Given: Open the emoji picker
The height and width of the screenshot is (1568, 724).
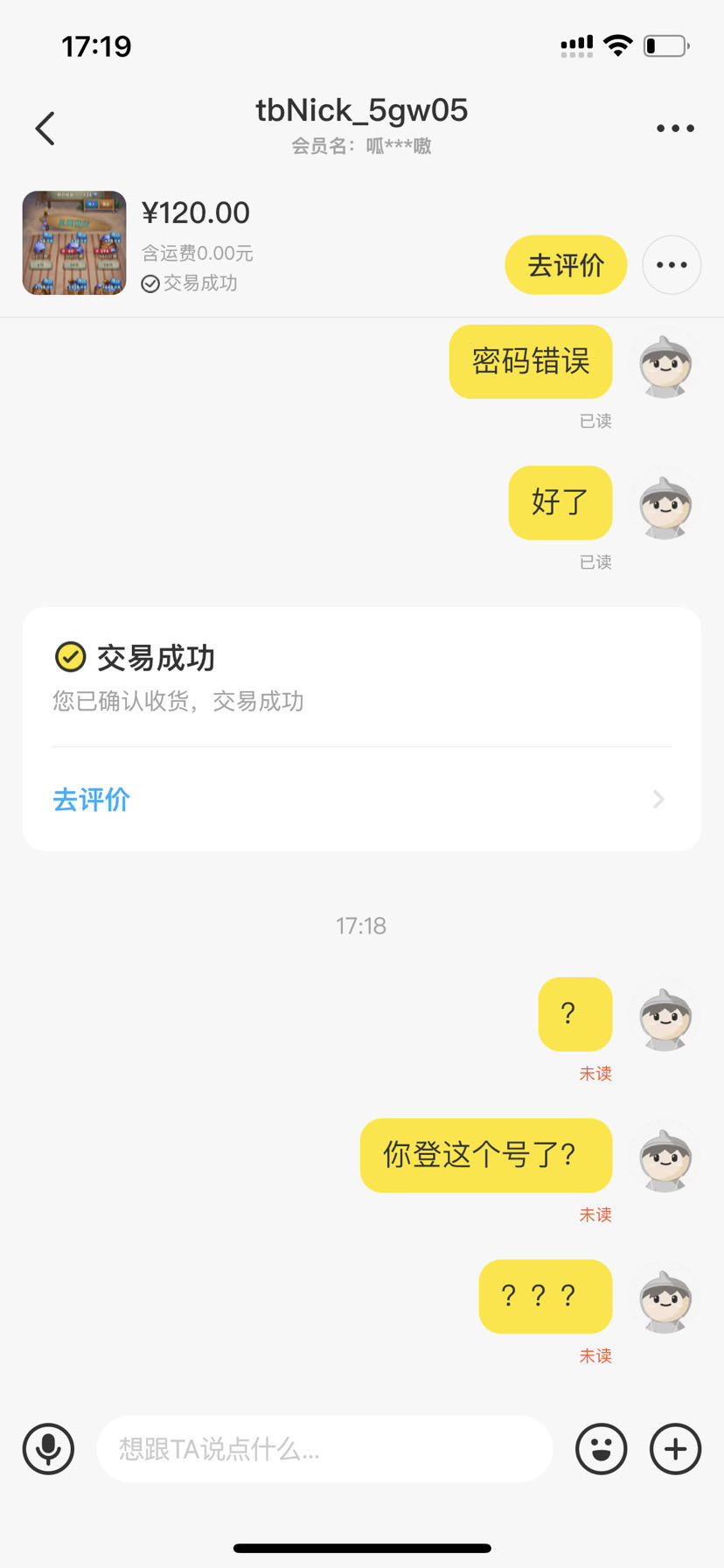Looking at the screenshot, I should [x=601, y=1449].
